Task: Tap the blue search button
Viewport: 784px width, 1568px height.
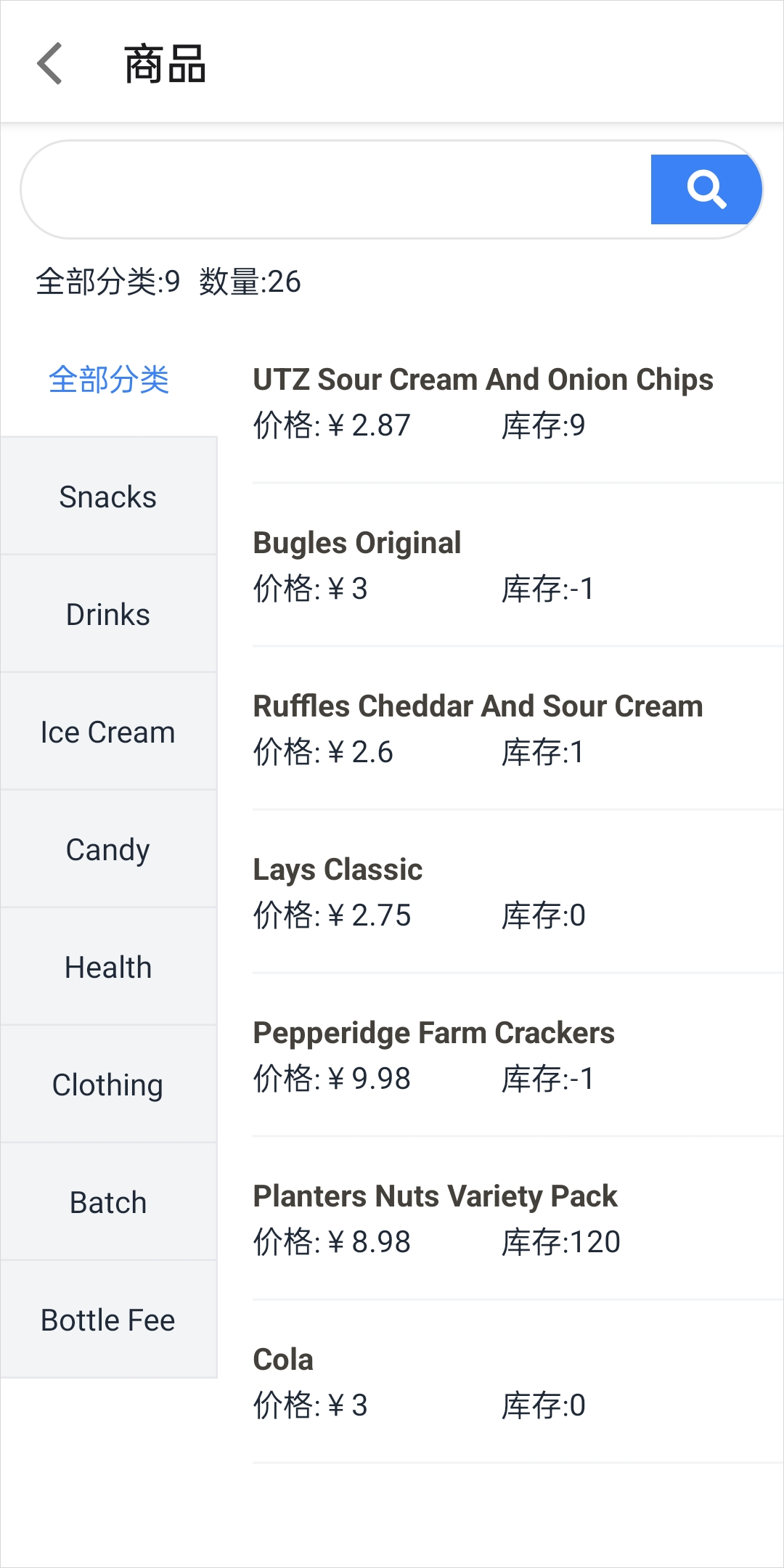Action: 706,189
